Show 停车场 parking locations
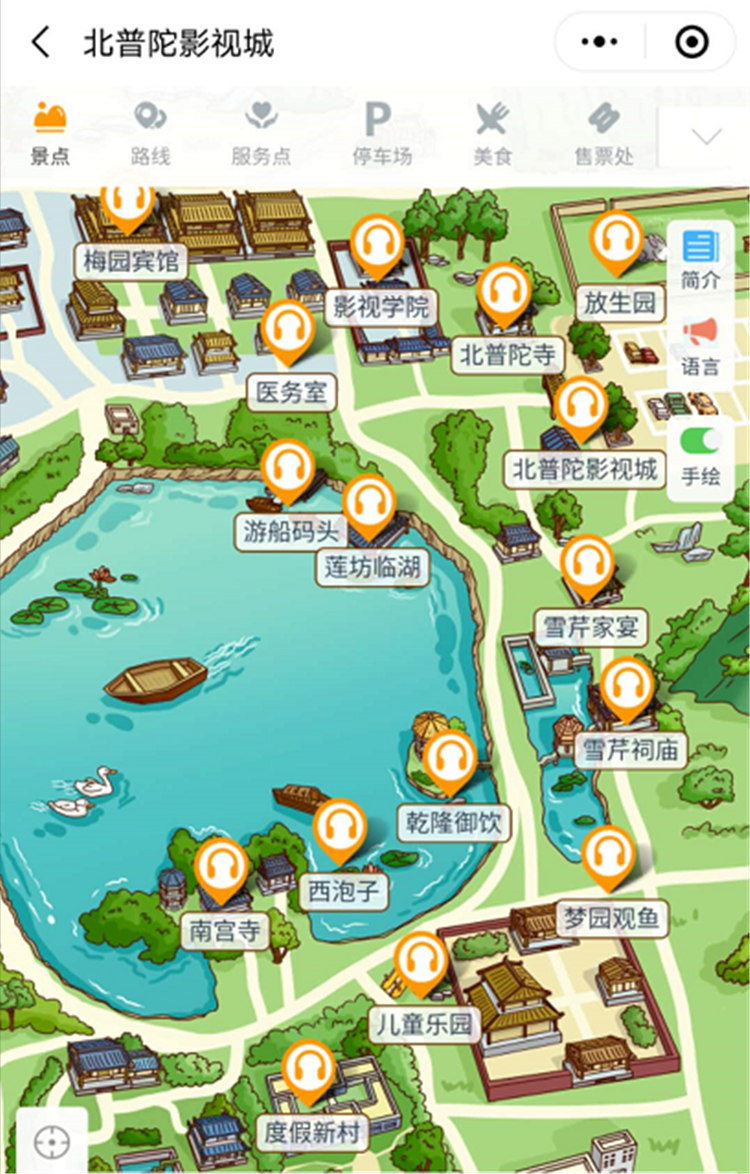Screen dimensions: 750x1174 [x=382, y=134]
